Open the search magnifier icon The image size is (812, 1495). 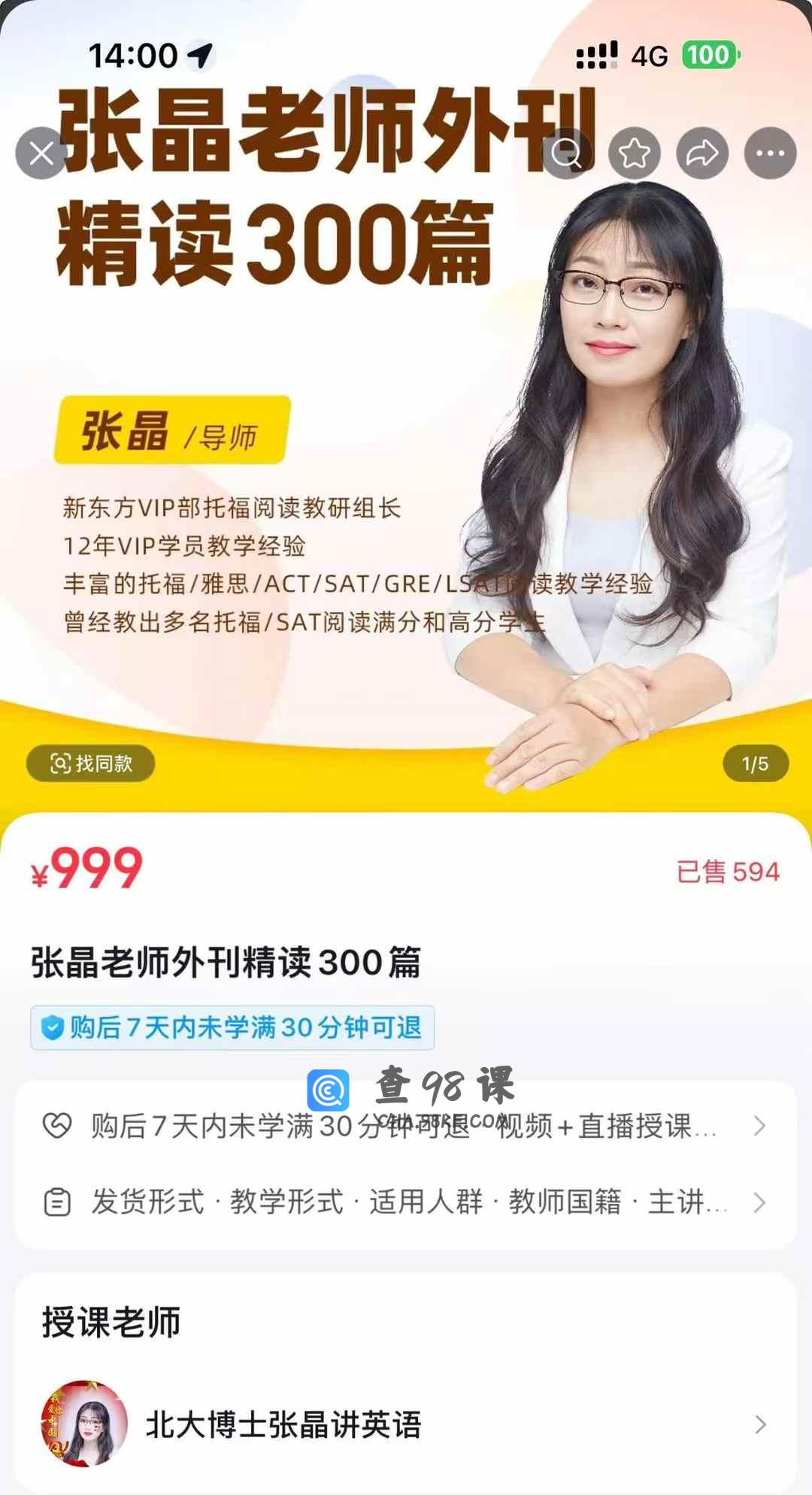[566, 153]
